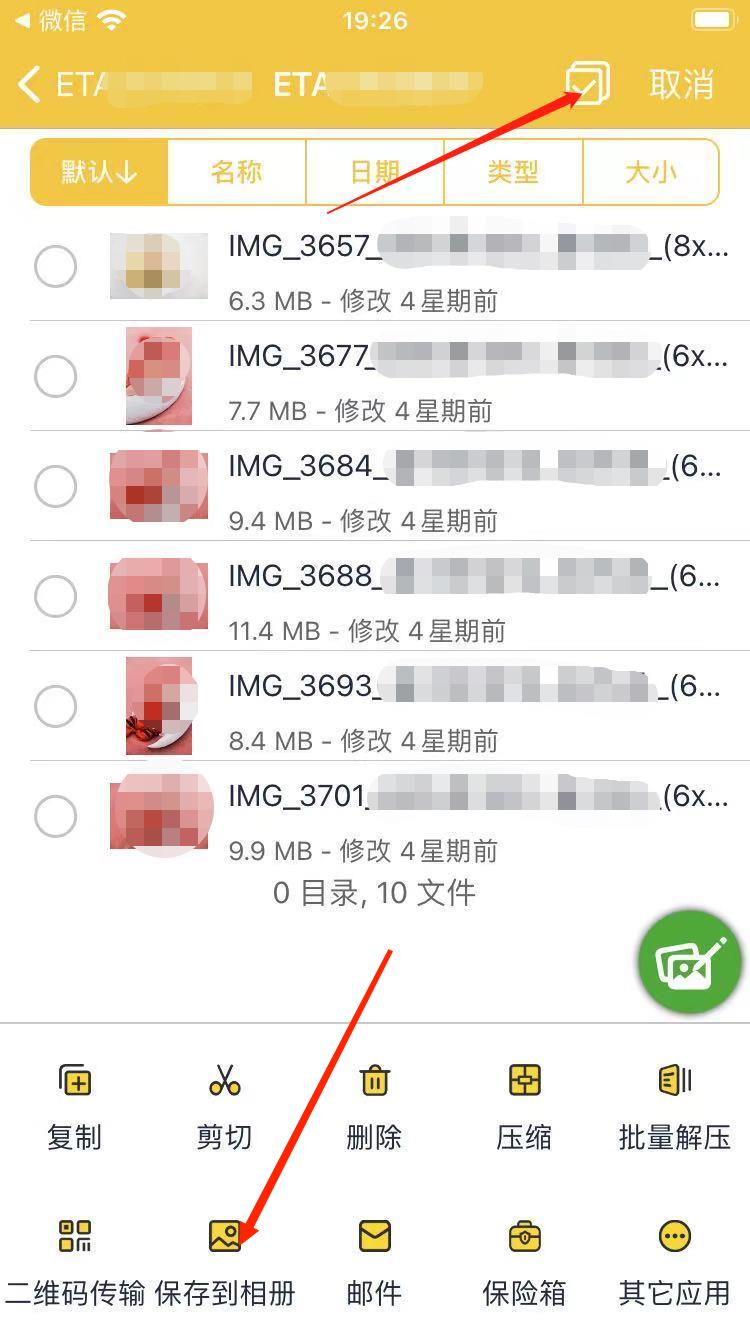Viewport: 750px width, 1334px height.
Task: Go back with the top-left arrow
Action: coord(30,85)
